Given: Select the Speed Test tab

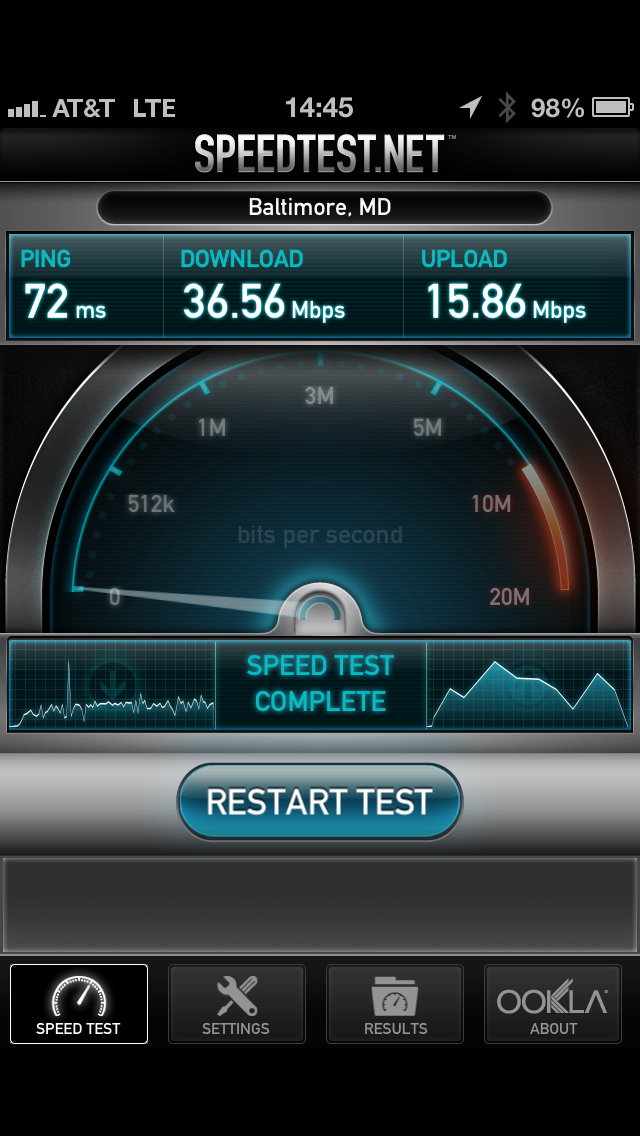Looking at the screenshot, I should point(79,1003).
